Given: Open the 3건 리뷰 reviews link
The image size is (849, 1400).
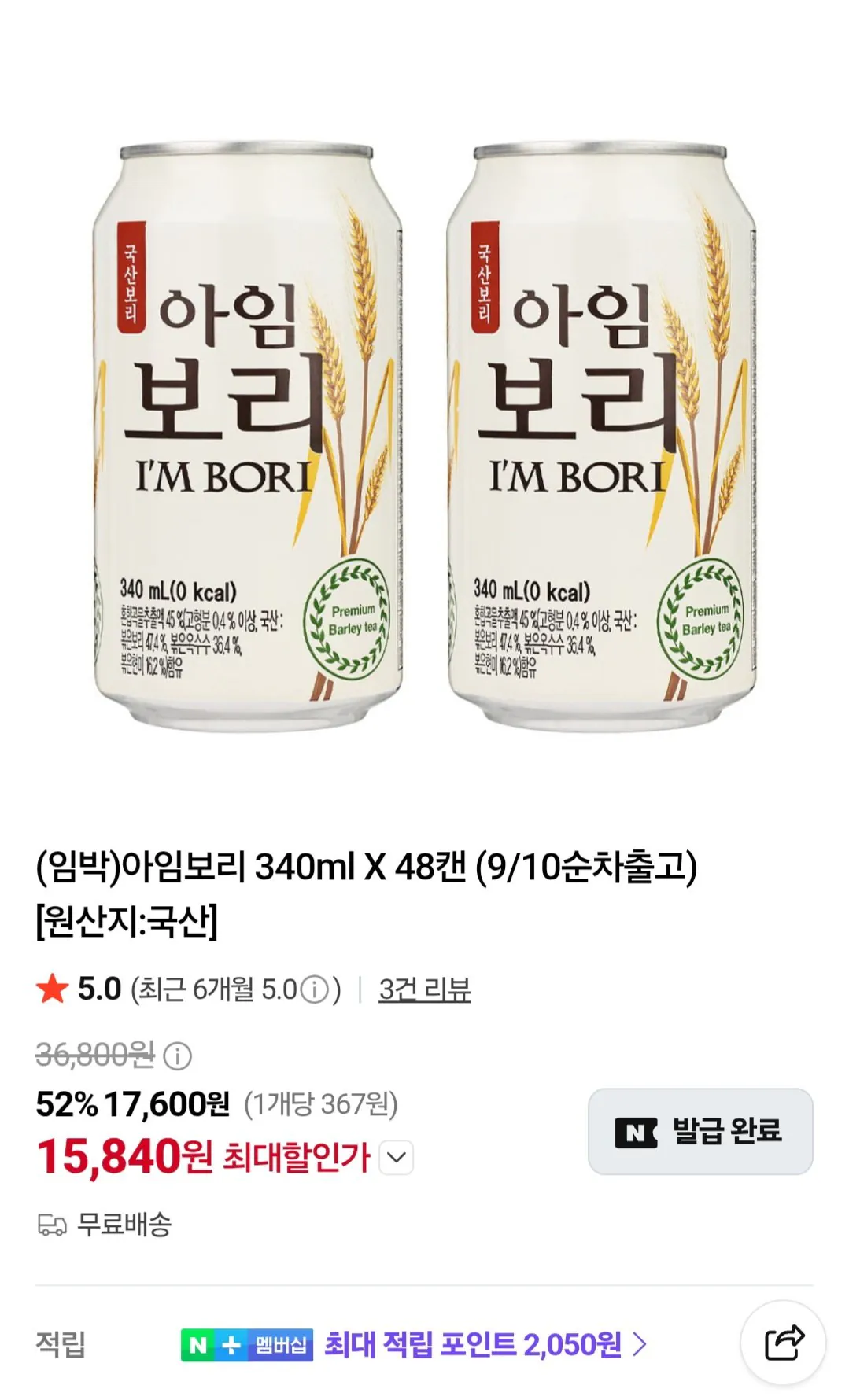Looking at the screenshot, I should coord(424,989).
